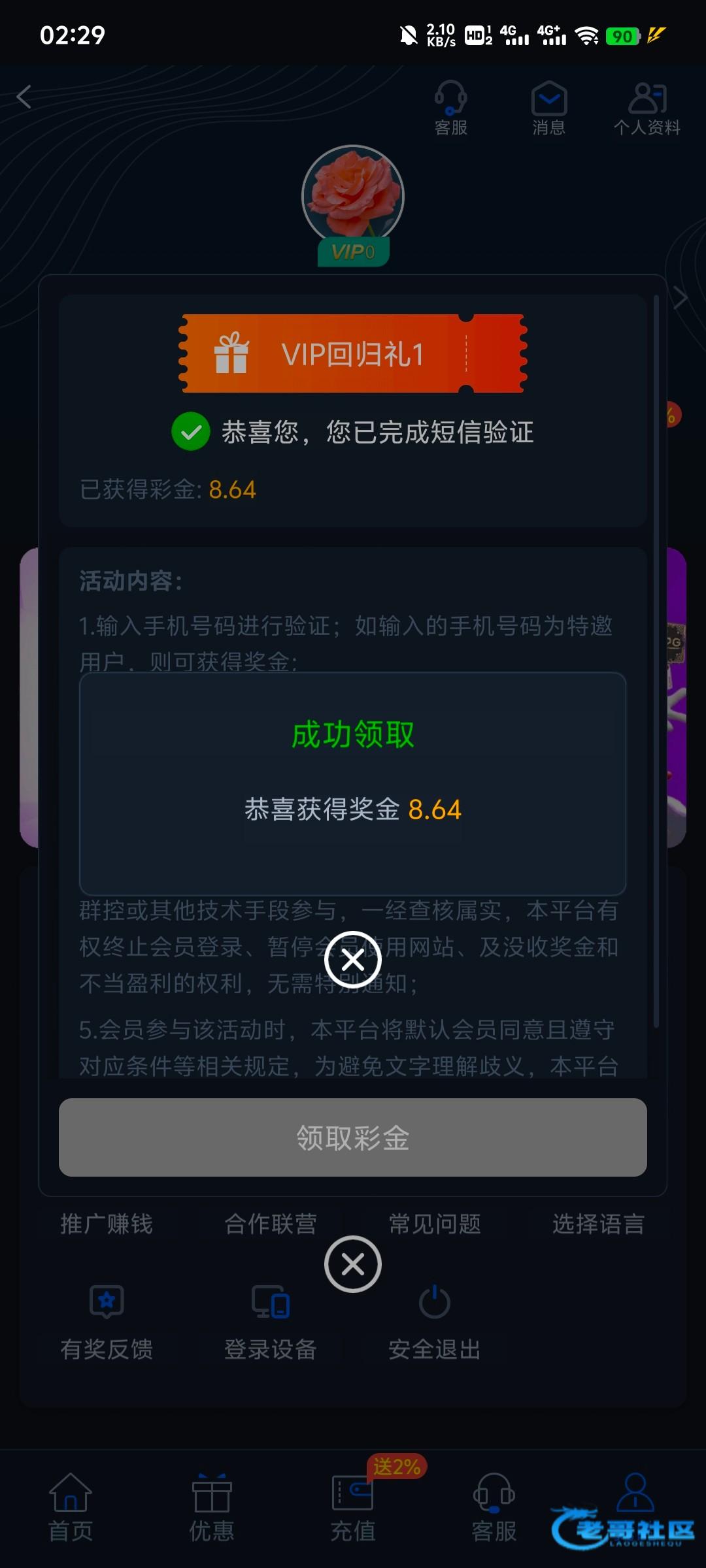Open 个人资料 profile settings
Screen dimensions: 706x1568
(647, 108)
